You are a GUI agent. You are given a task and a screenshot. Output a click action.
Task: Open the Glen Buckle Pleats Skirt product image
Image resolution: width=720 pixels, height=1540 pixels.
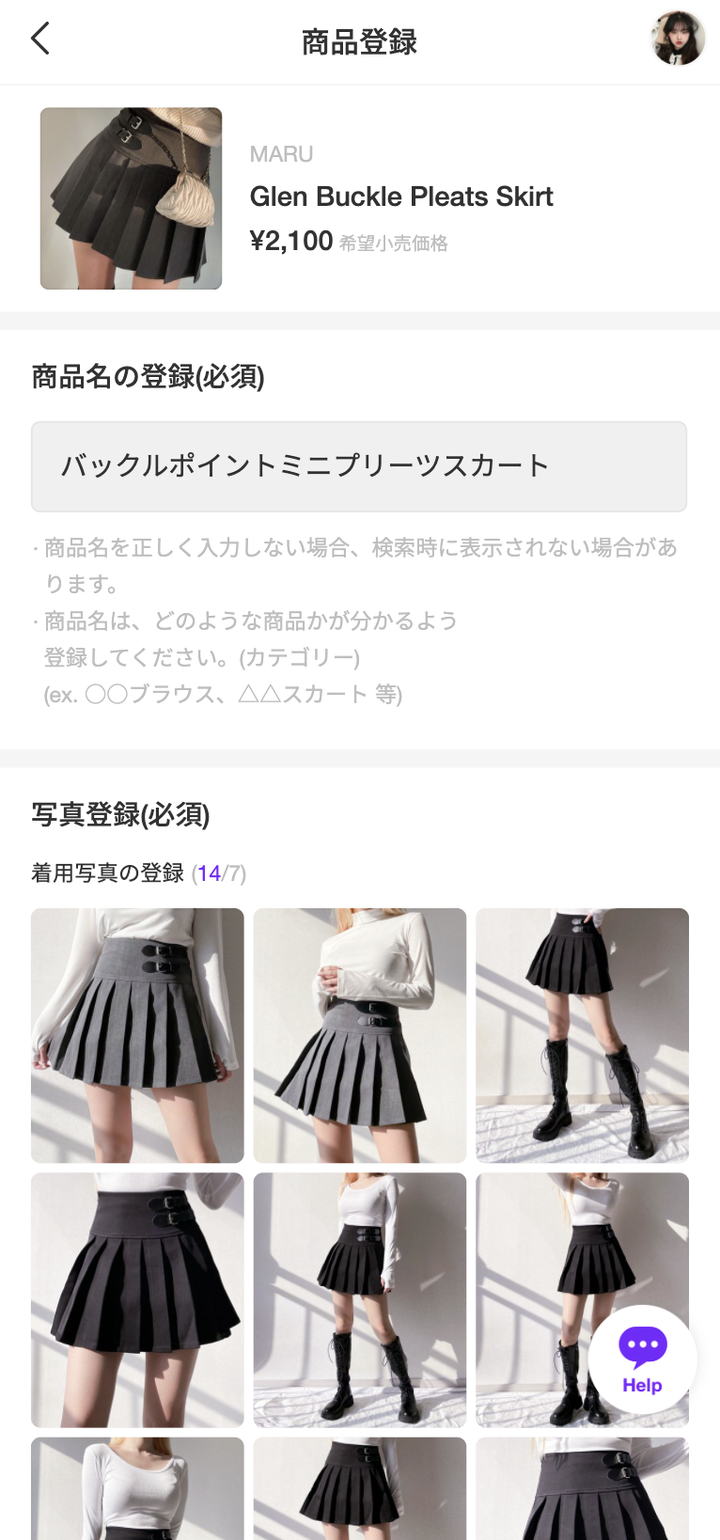coord(131,199)
